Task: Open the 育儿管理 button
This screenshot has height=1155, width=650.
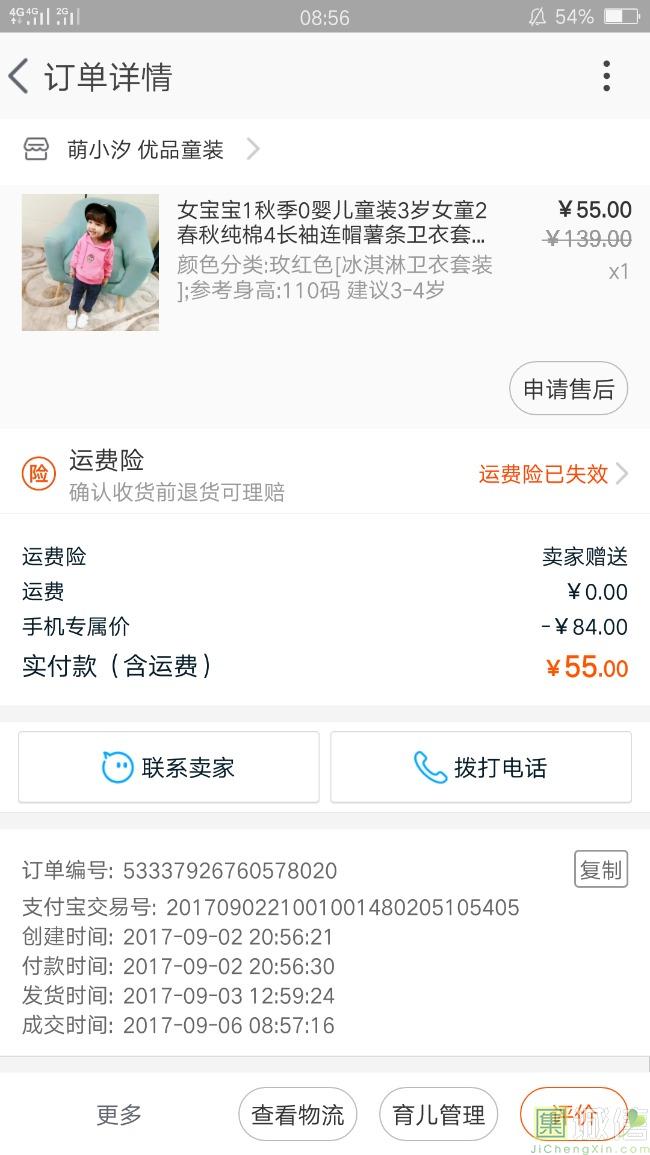Action: tap(438, 1114)
